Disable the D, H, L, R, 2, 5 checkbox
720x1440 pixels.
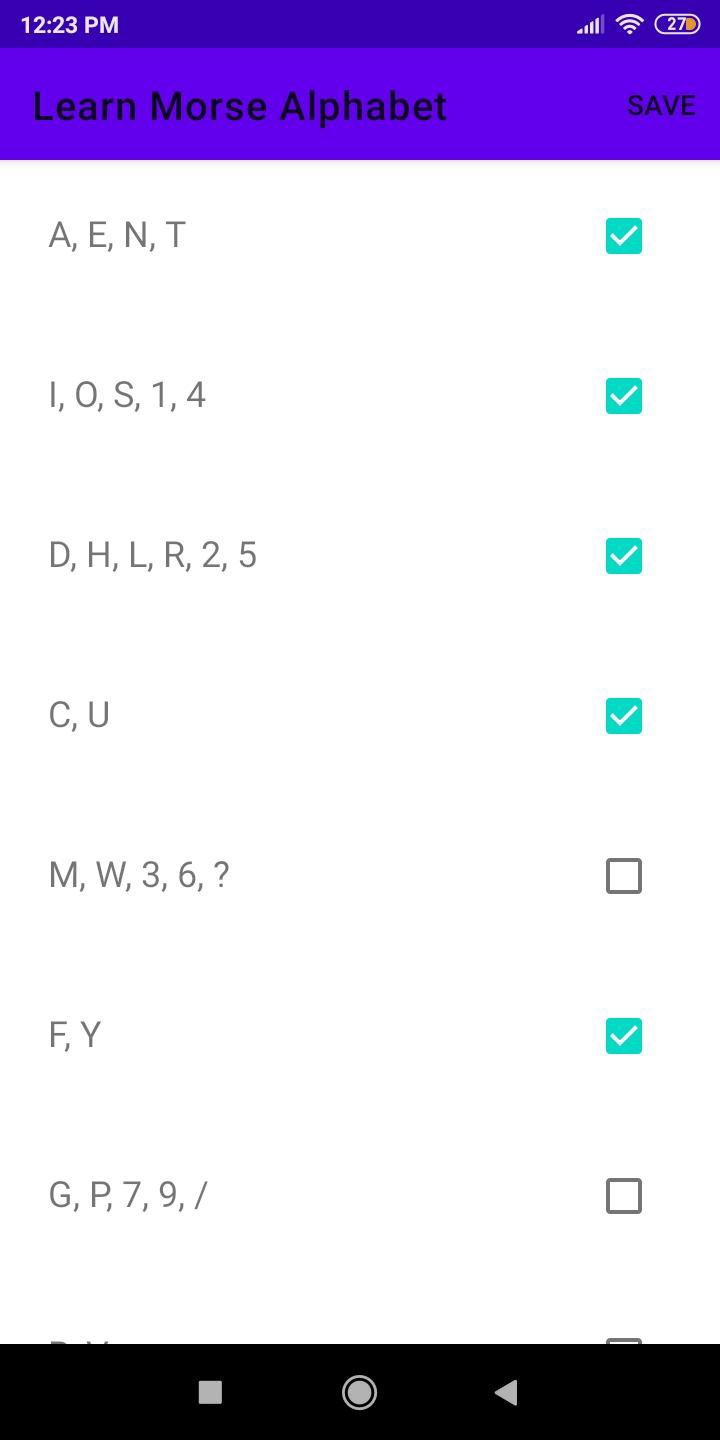[623, 556]
